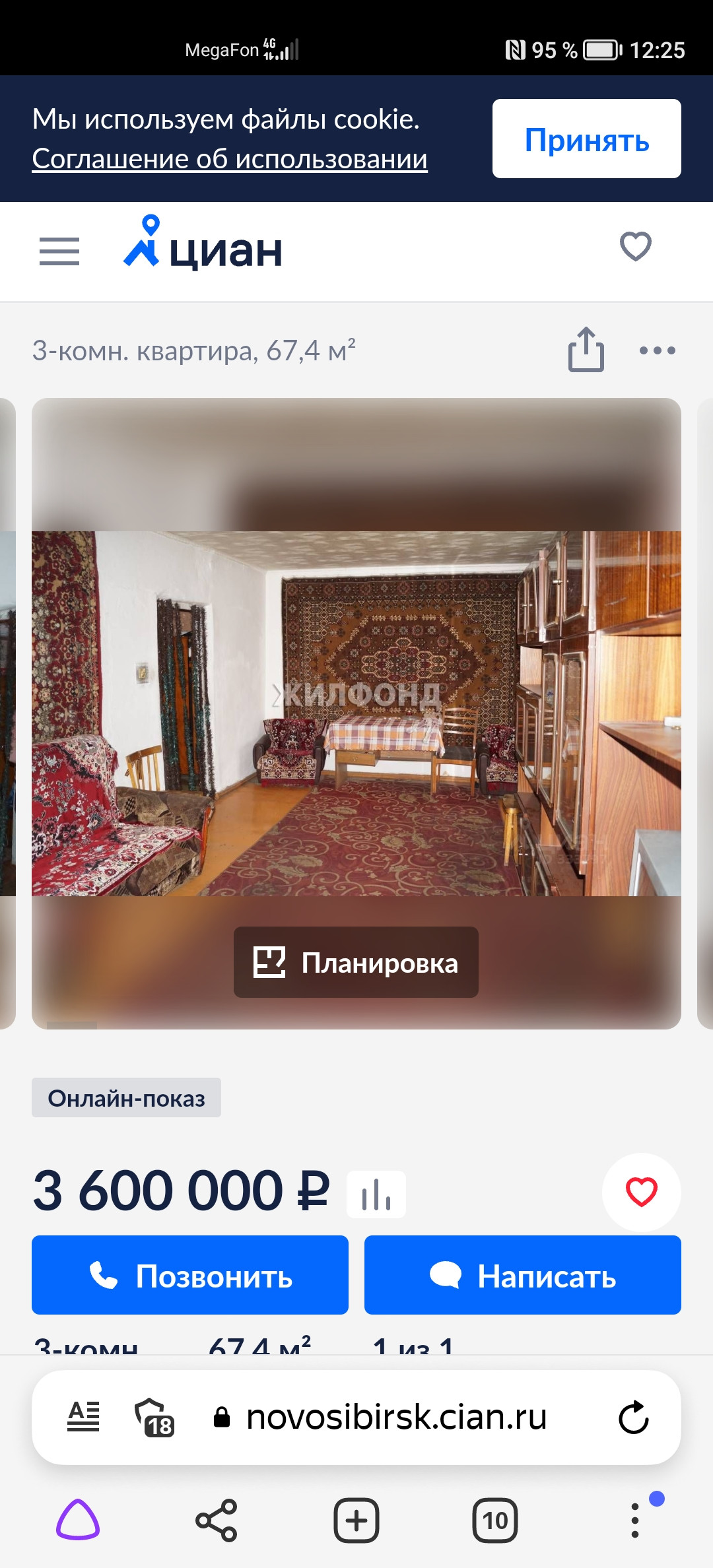Viewport: 713px width, 1568px height.
Task: Open price history chart icon
Action: coord(376,1194)
